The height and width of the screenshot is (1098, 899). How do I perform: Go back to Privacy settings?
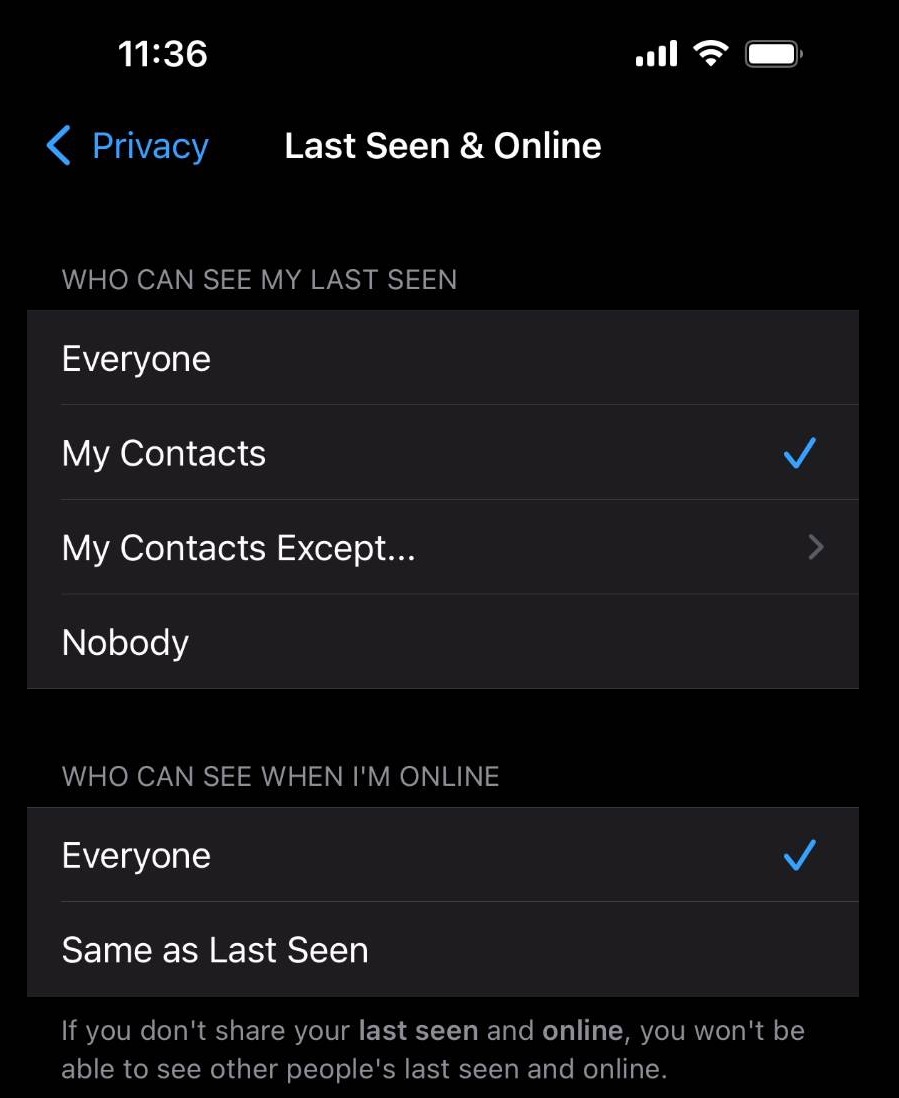point(128,146)
